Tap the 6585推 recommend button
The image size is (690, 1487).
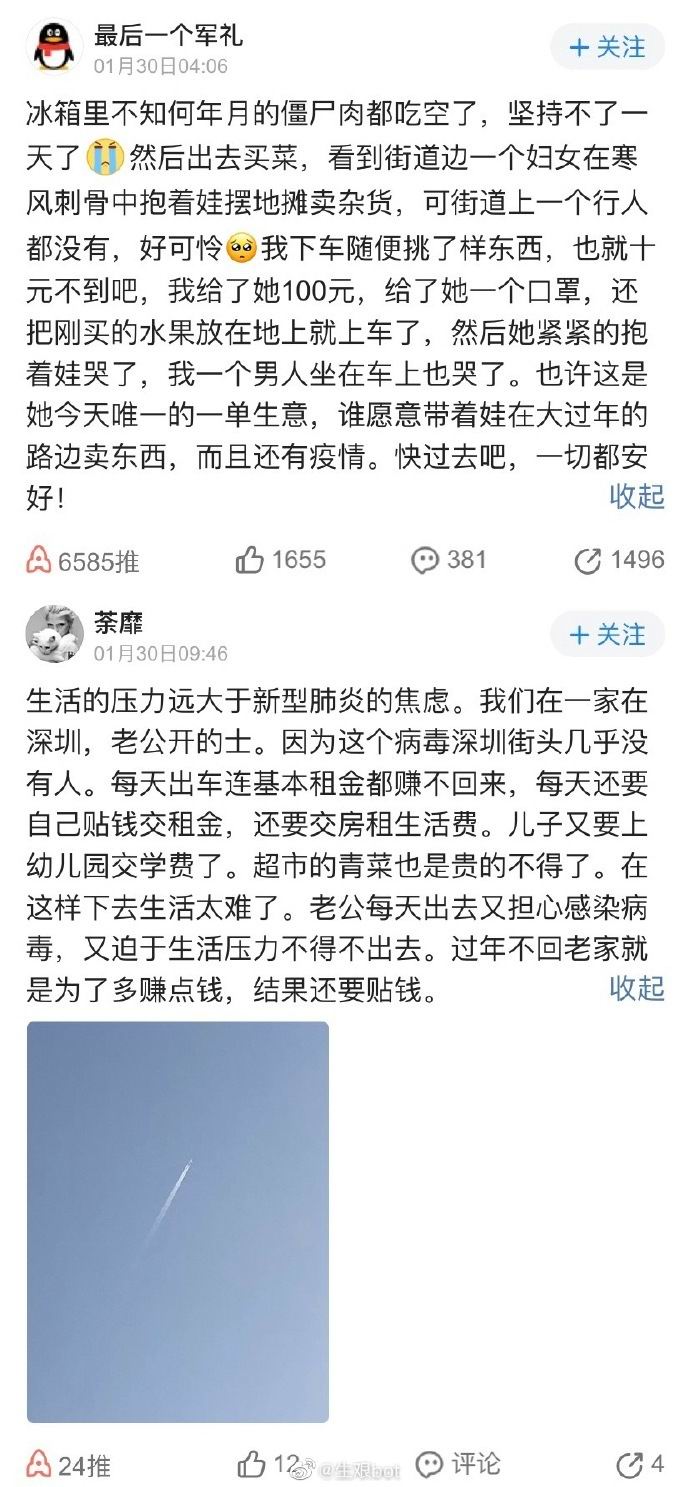tap(83, 560)
